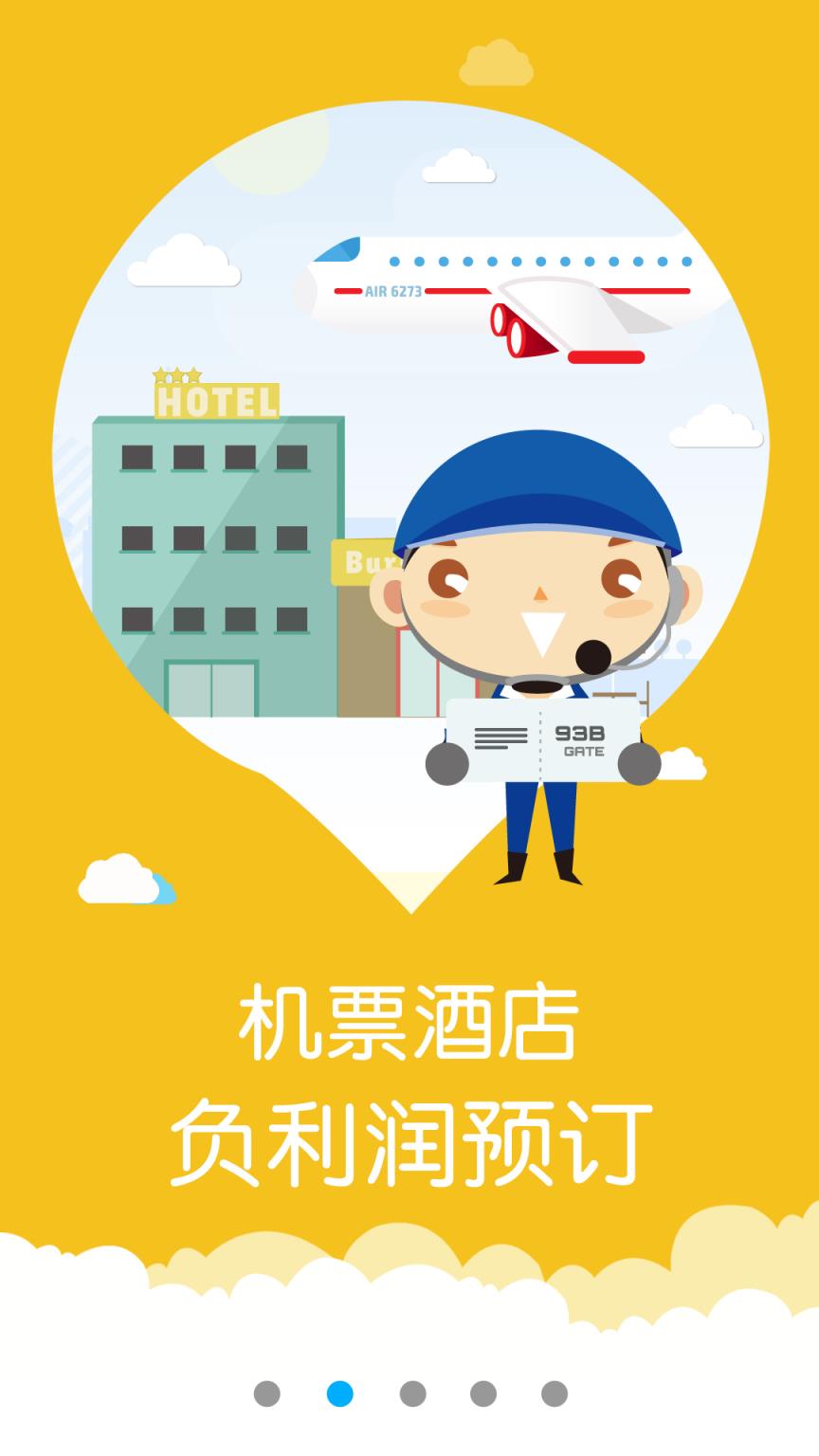This screenshot has height=1456, width=819.
Task: Tap the third pagination dot to switch pages
Action: 411,1393
